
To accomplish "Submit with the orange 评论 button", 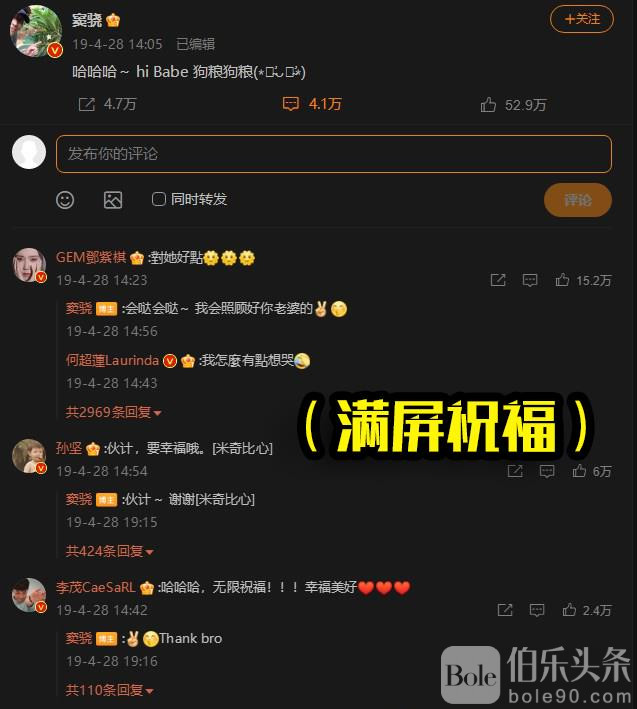I will pos(577,200).
